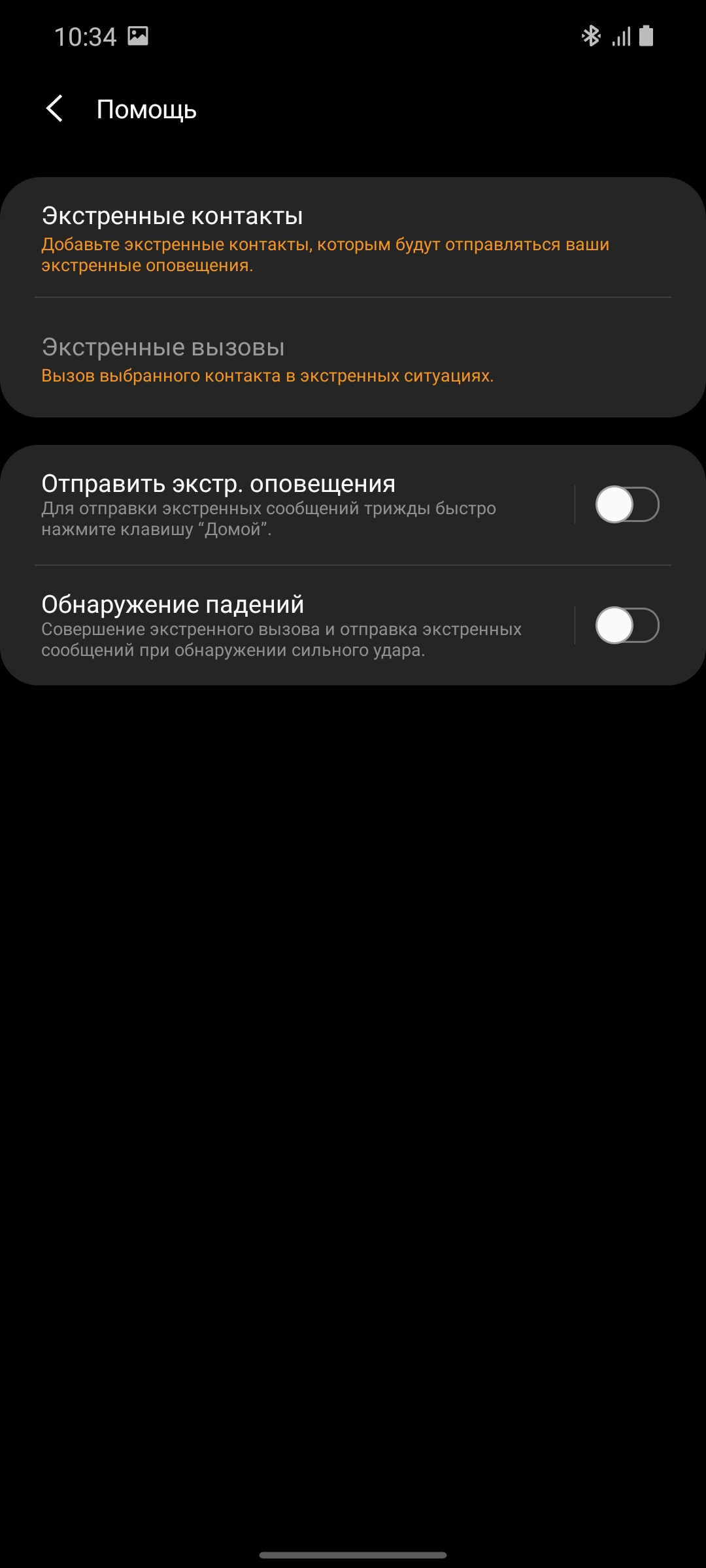The width and height of the screenshot is (706, 1568).
Task: Open Обнаружение падений details
Action: (x=288, y=625)
